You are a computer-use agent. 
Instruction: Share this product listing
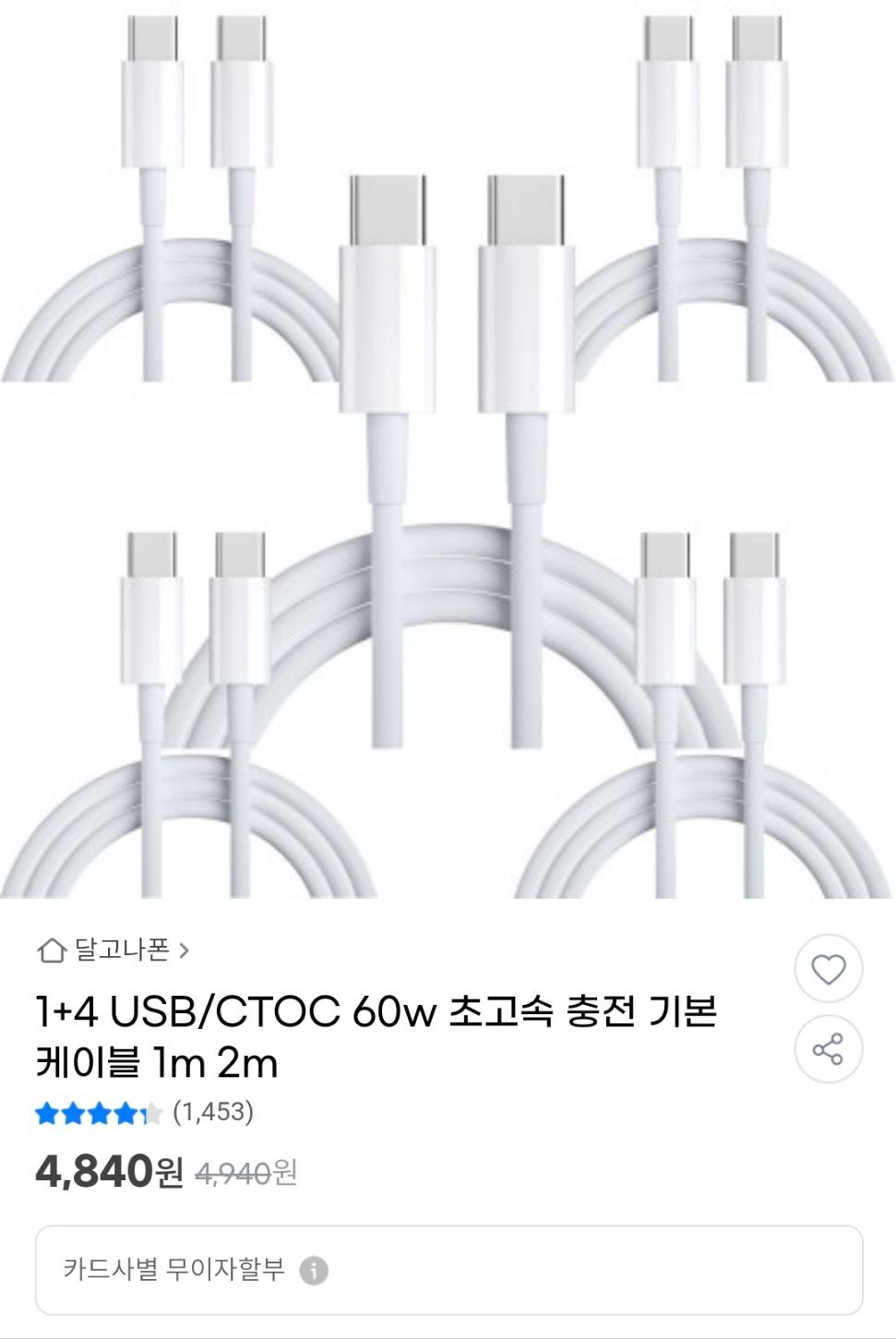[x=828, y=1049]
